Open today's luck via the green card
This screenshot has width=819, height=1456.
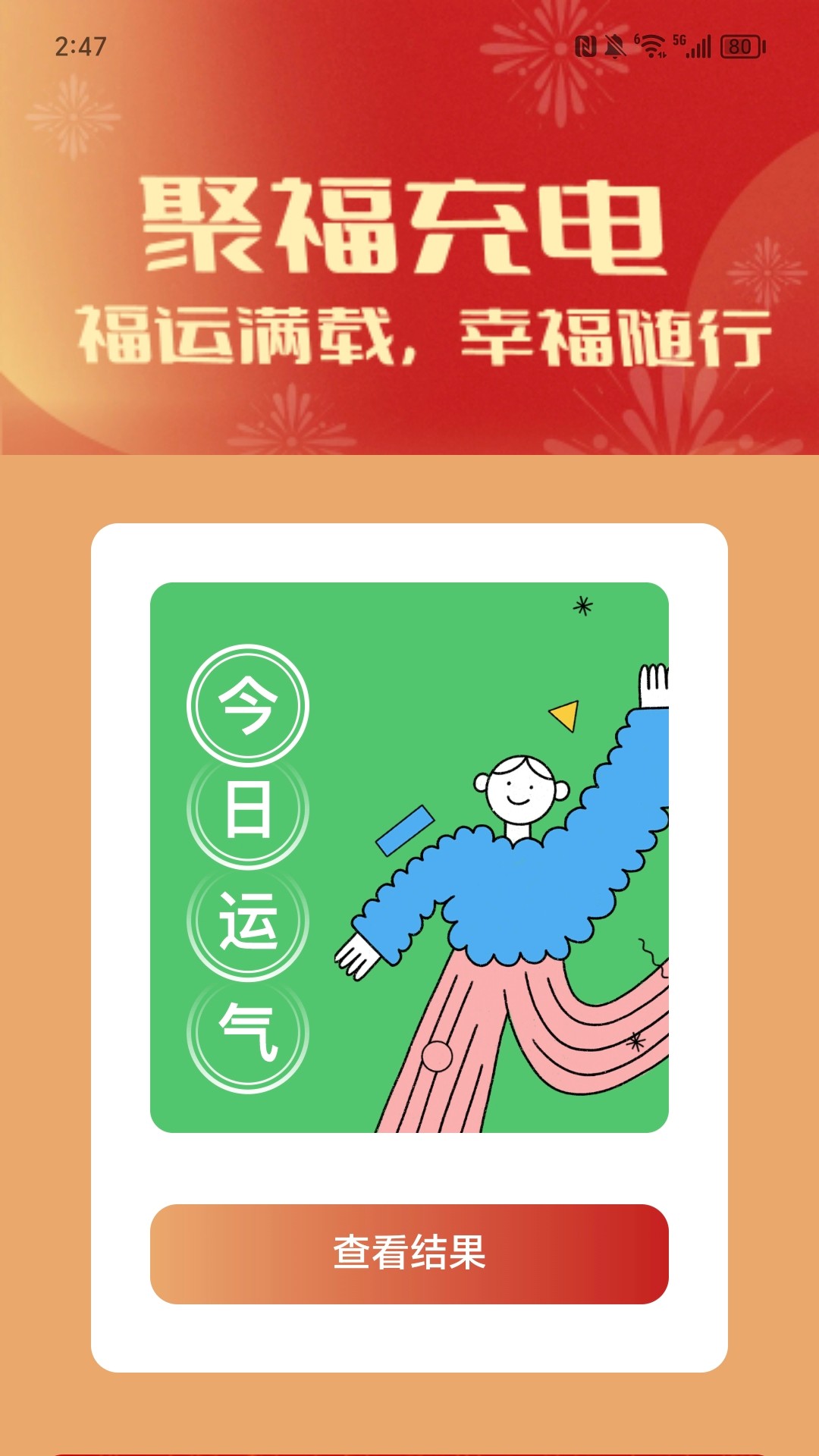click(x=409, y=857)
